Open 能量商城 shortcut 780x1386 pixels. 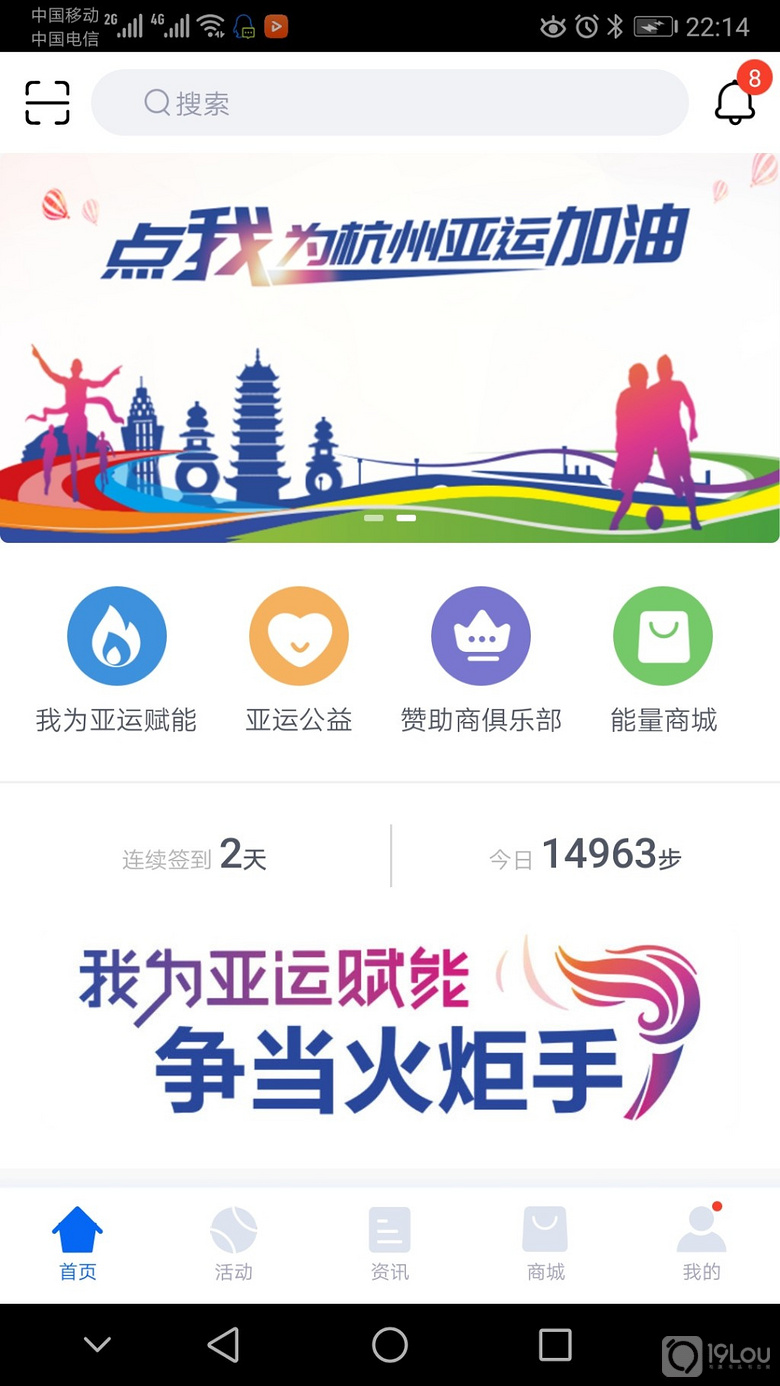click(663, 660)
